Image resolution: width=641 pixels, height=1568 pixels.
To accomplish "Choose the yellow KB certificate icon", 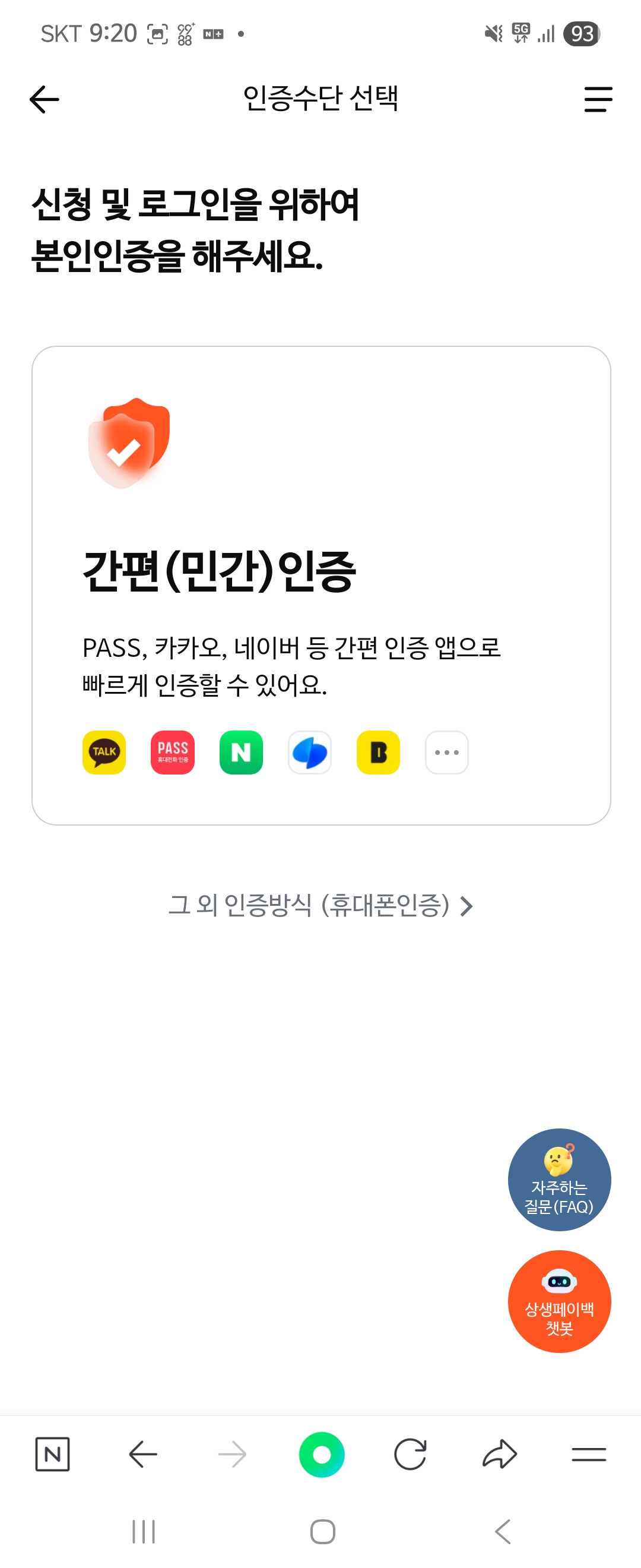I will [x=377, y=753].
